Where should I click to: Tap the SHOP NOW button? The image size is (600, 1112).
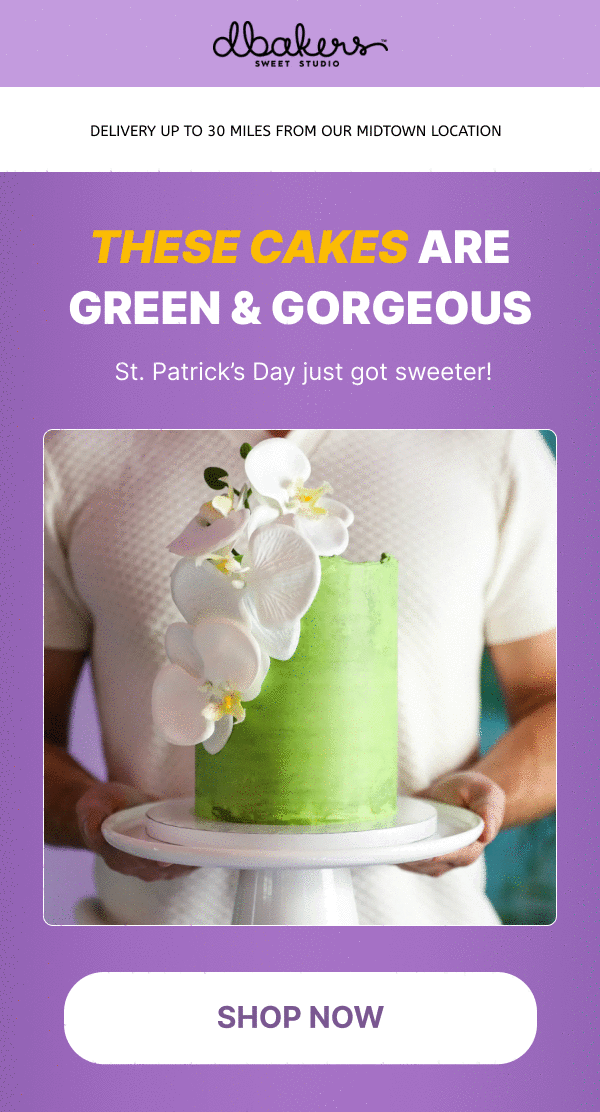pos(300,1018)
